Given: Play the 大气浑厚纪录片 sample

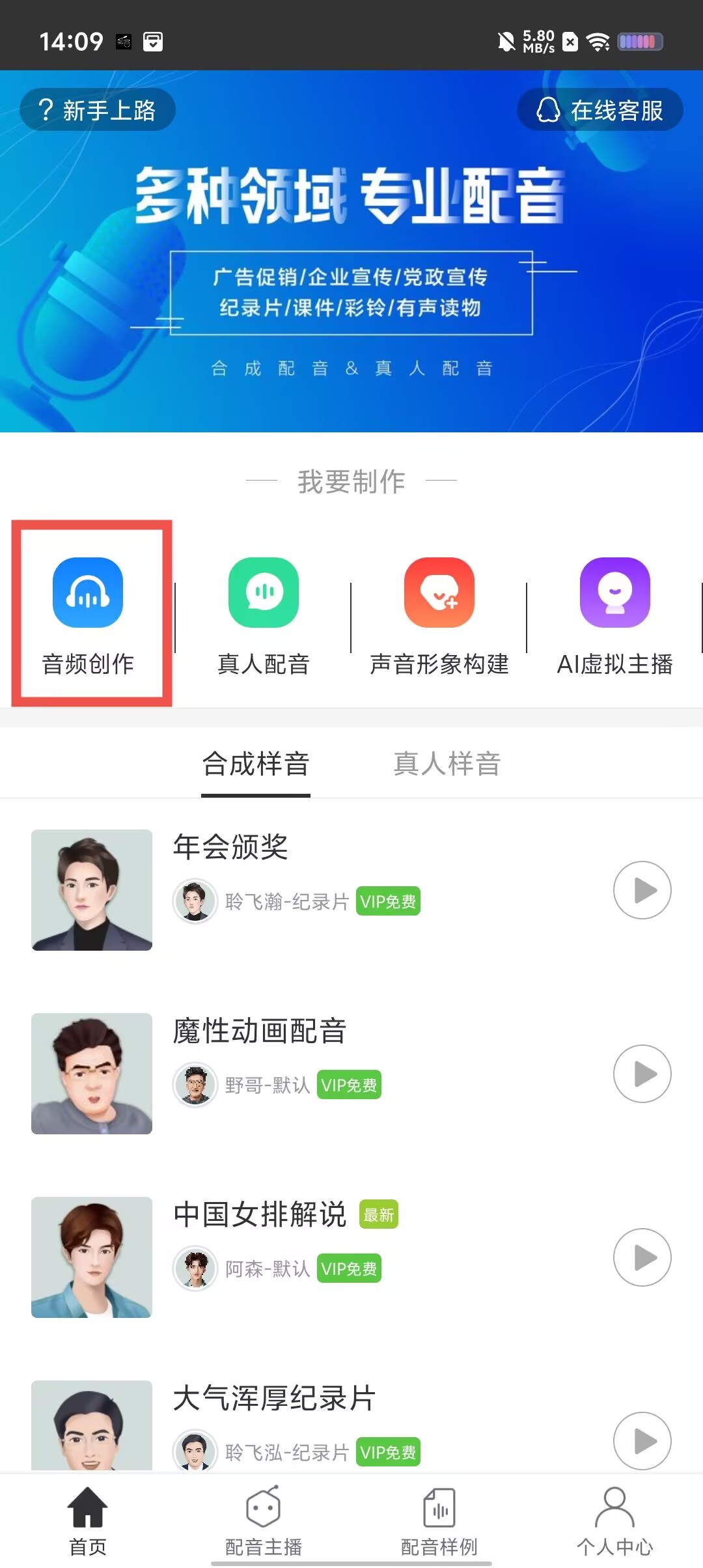Looking at the screenshot, I should pyautogui.click(x=642, y=1440).
